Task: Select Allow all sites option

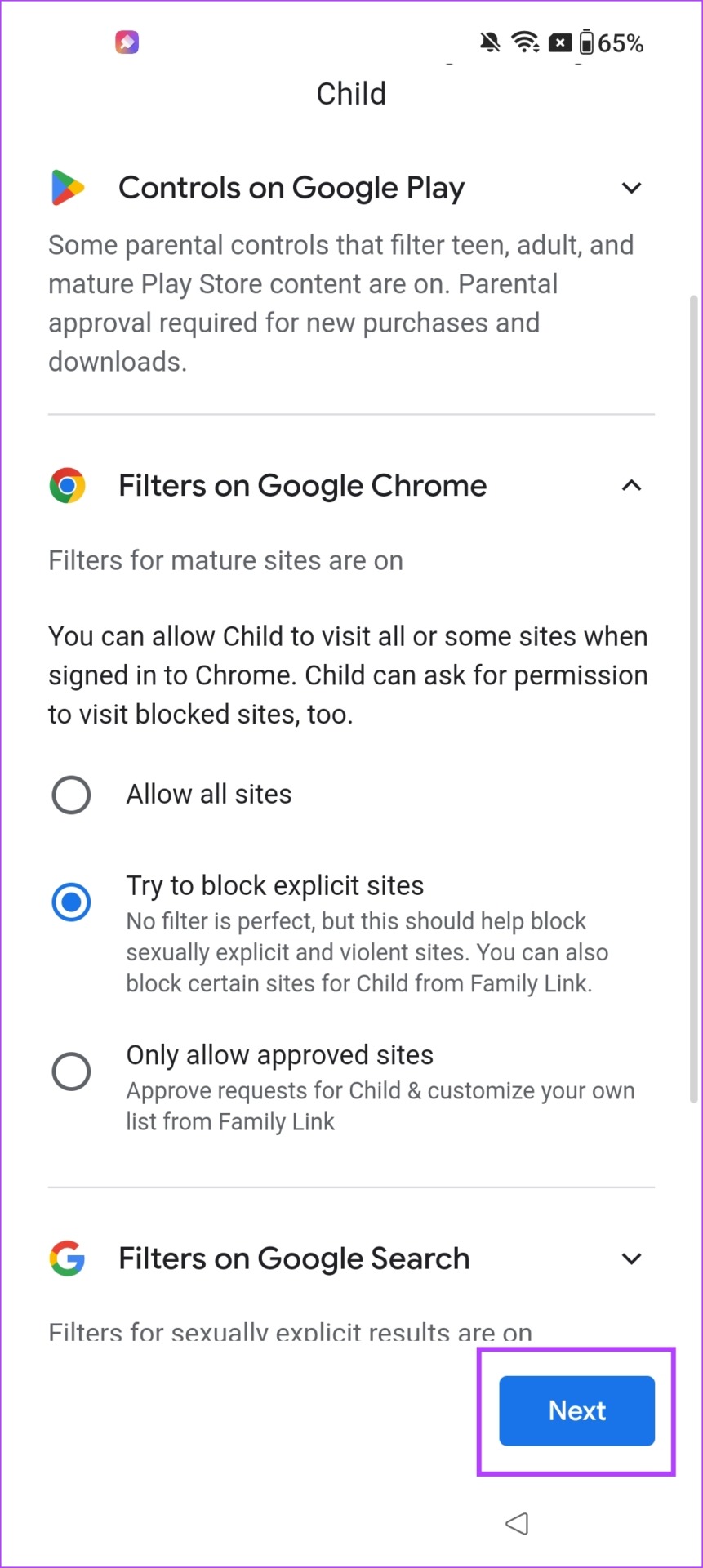Action: pyautogui.click(x=71, y=795)
